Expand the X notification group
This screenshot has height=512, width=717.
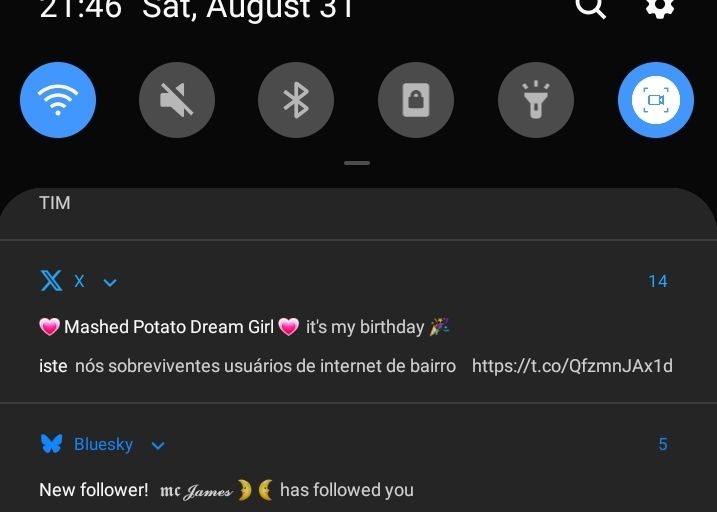click(110, 282)
